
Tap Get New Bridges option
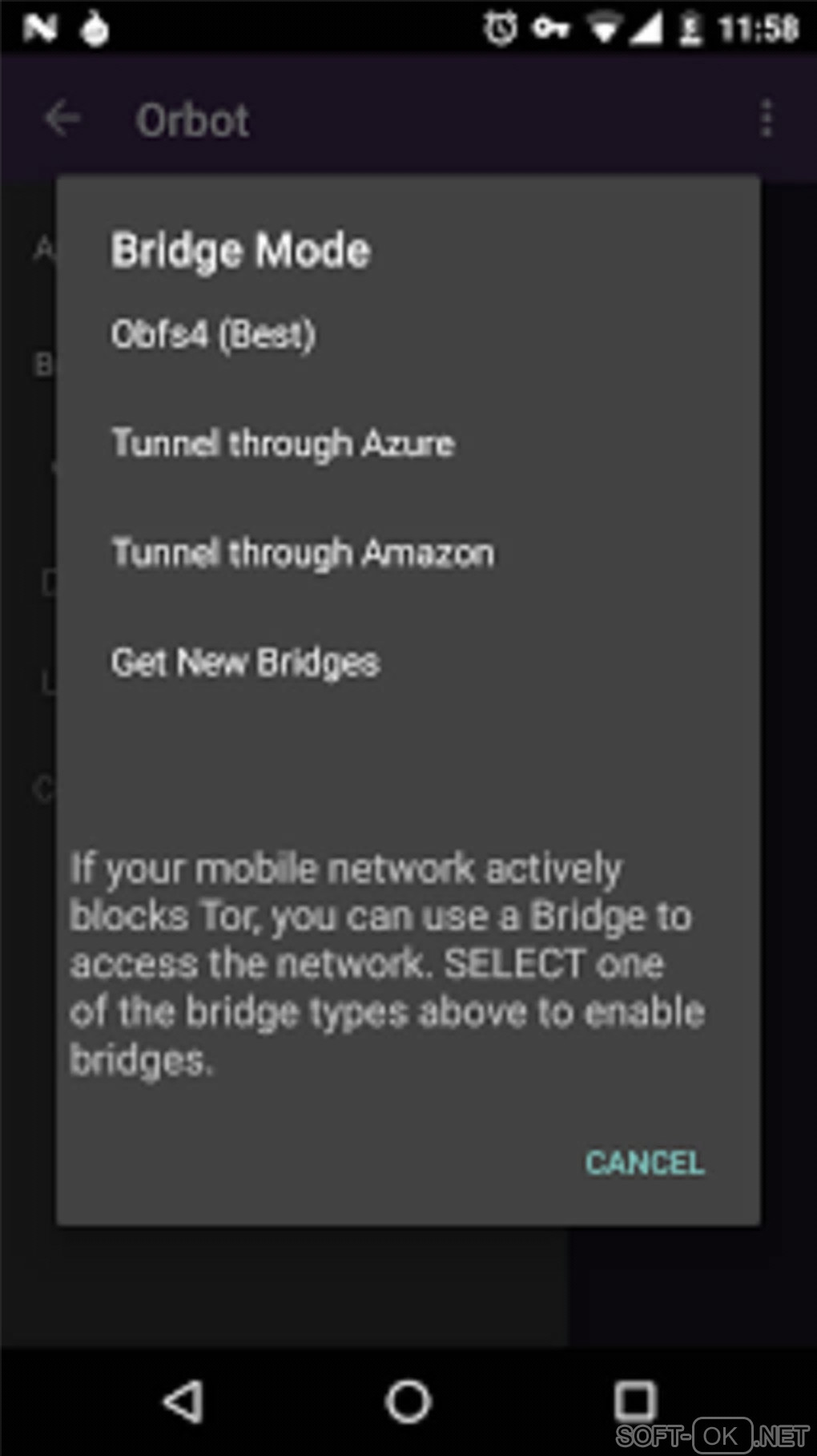point(245,663)
